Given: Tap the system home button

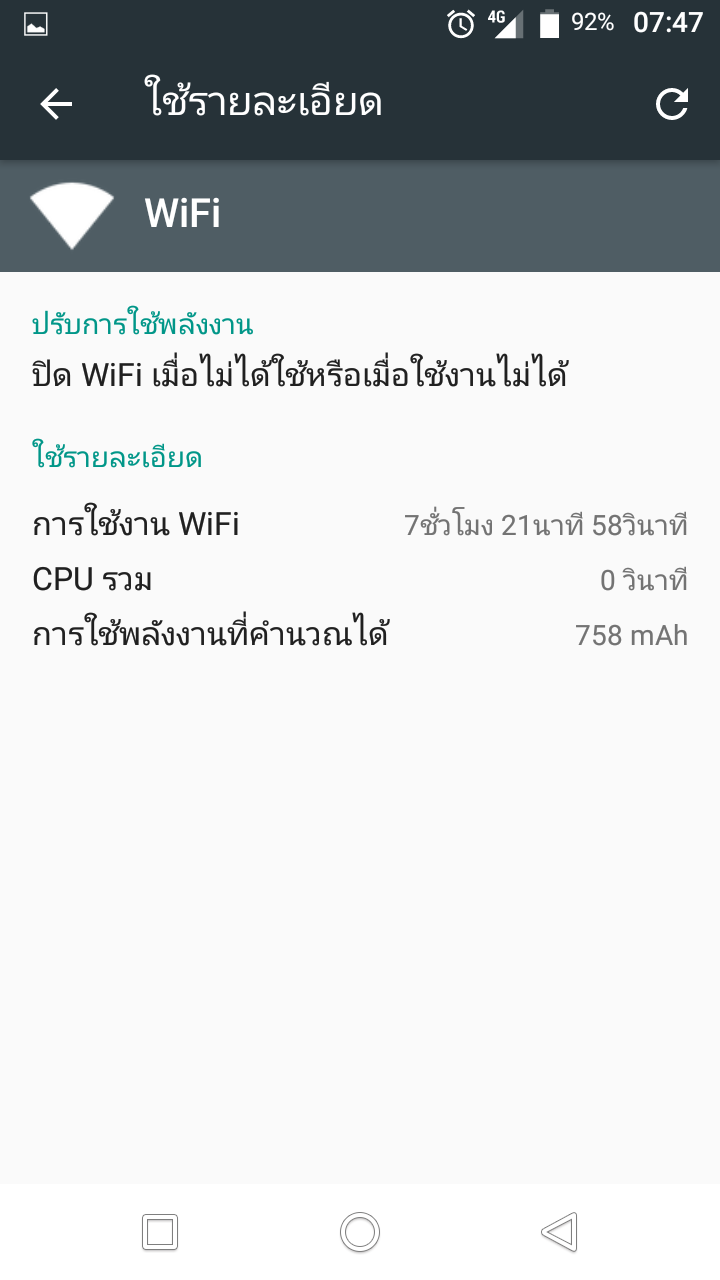Looking at the screenshot, I should (x=360, y=1232).
